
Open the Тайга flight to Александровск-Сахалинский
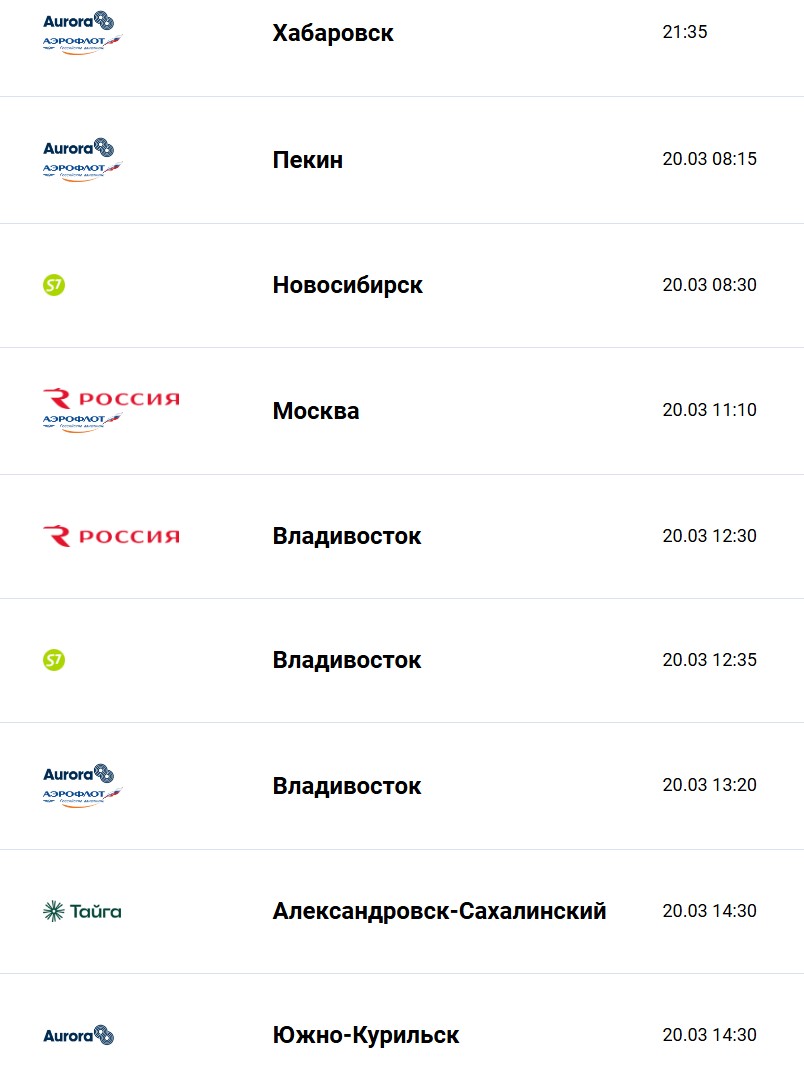click(x=439, y=911)
